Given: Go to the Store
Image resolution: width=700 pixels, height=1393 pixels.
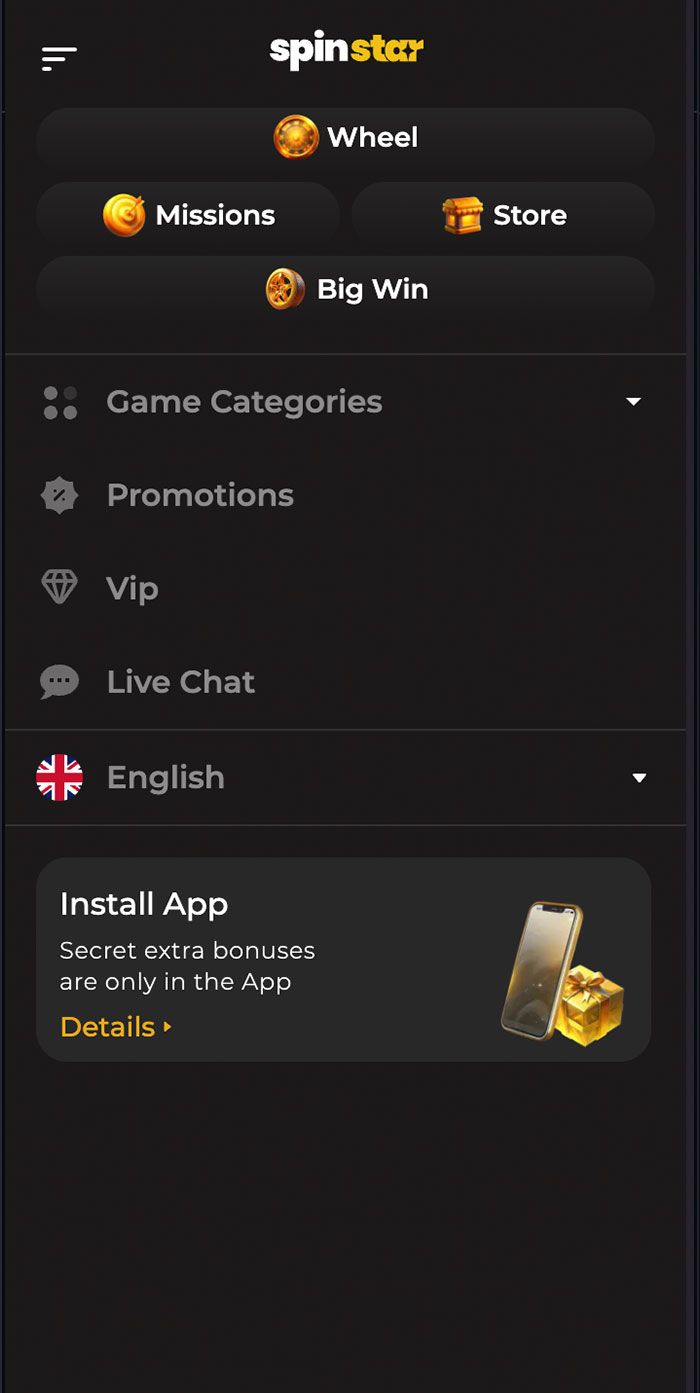Looking at the screenshot, I should pyautogui.click(x=504, y=215).
